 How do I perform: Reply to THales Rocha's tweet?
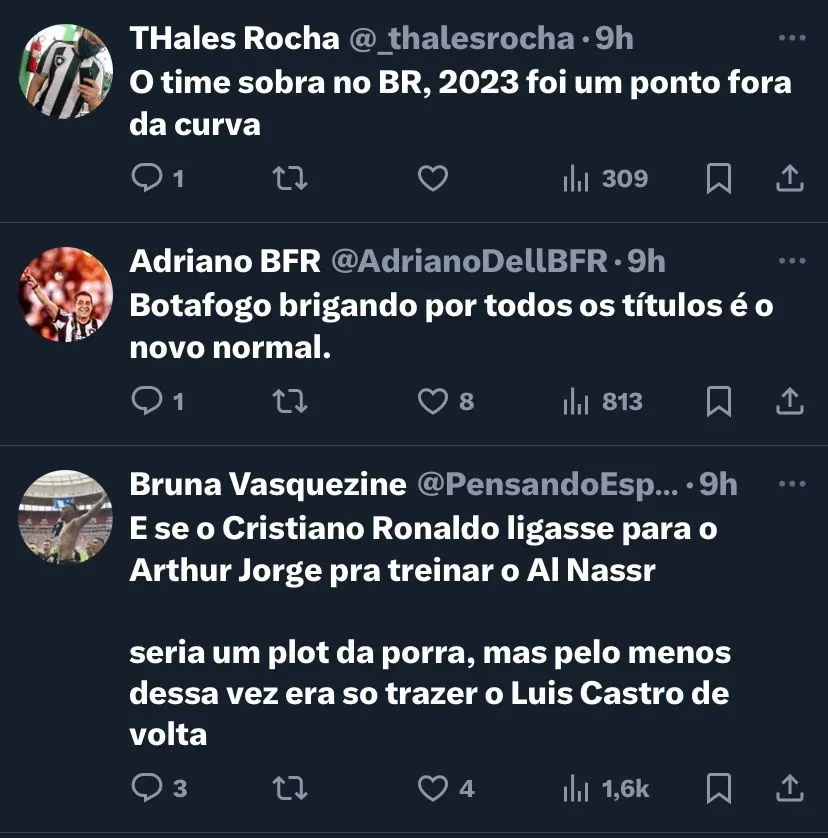pyautogui.click(x=147, y=179)
